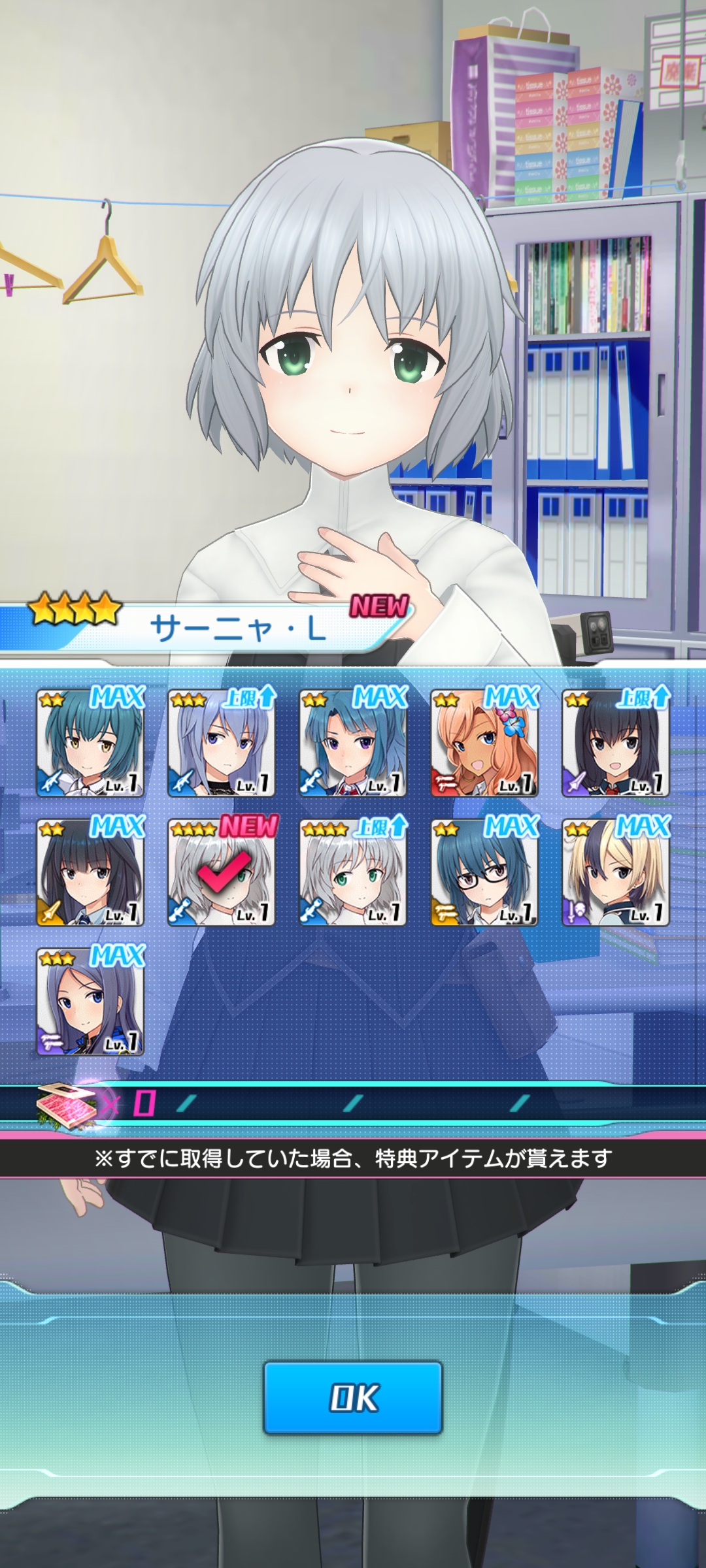Screen dimensions: 706x1568
Task: Confirm results with the OK button
Action: (x=353, y=1397)
